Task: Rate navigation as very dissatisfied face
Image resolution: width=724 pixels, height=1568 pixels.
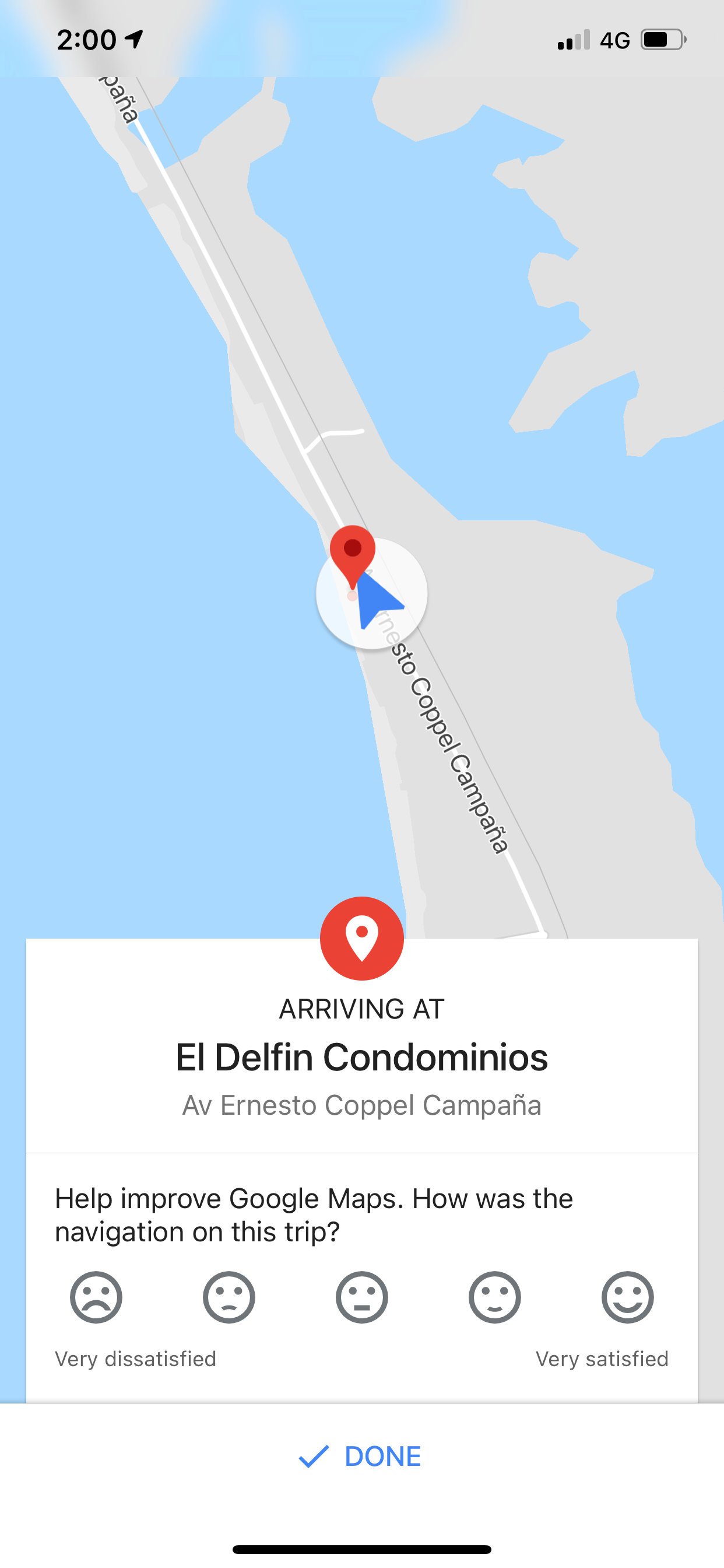Action: point(96,1297)
